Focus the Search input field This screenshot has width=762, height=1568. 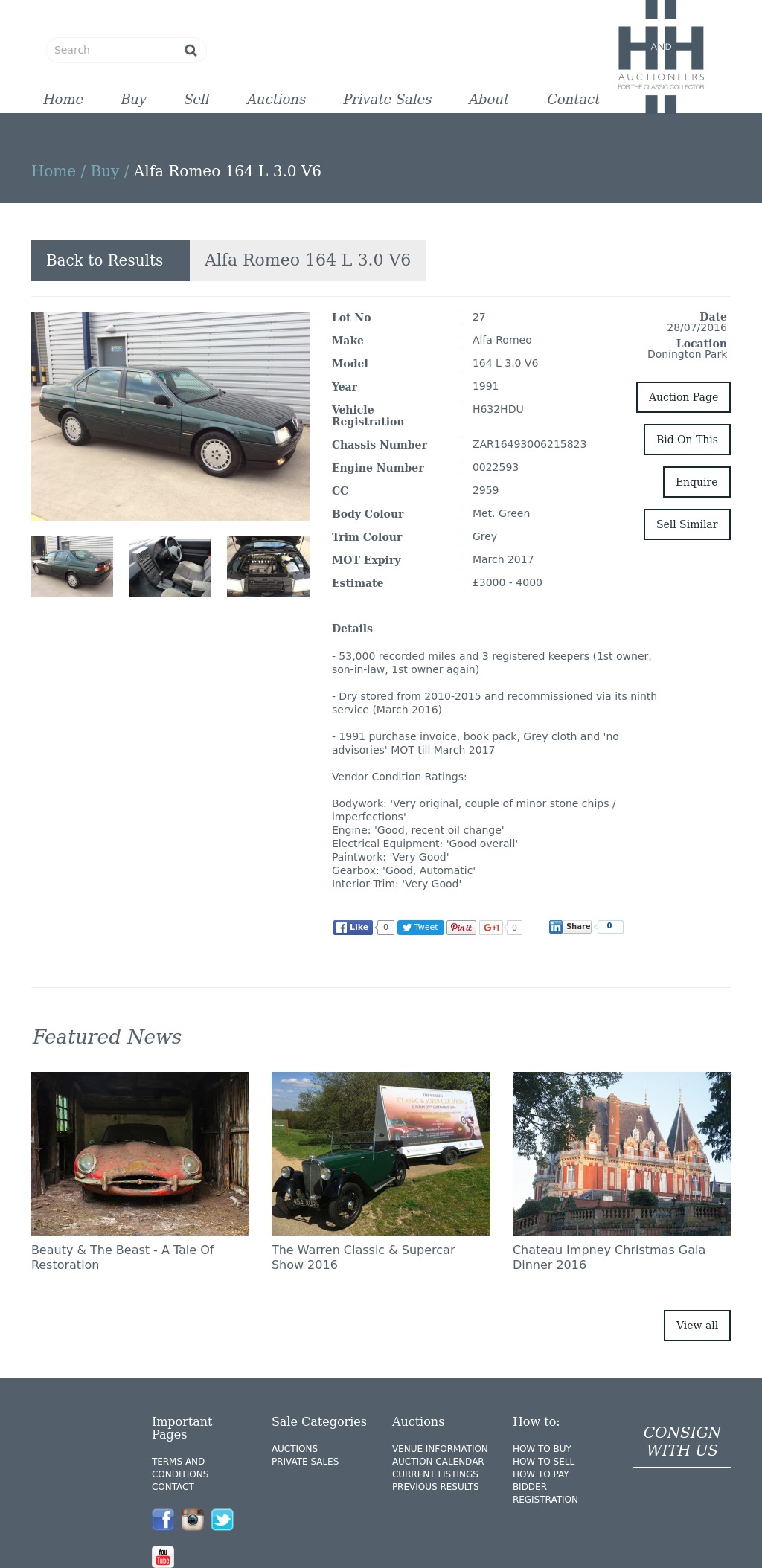pyautogui.click(x=112, y=51)
